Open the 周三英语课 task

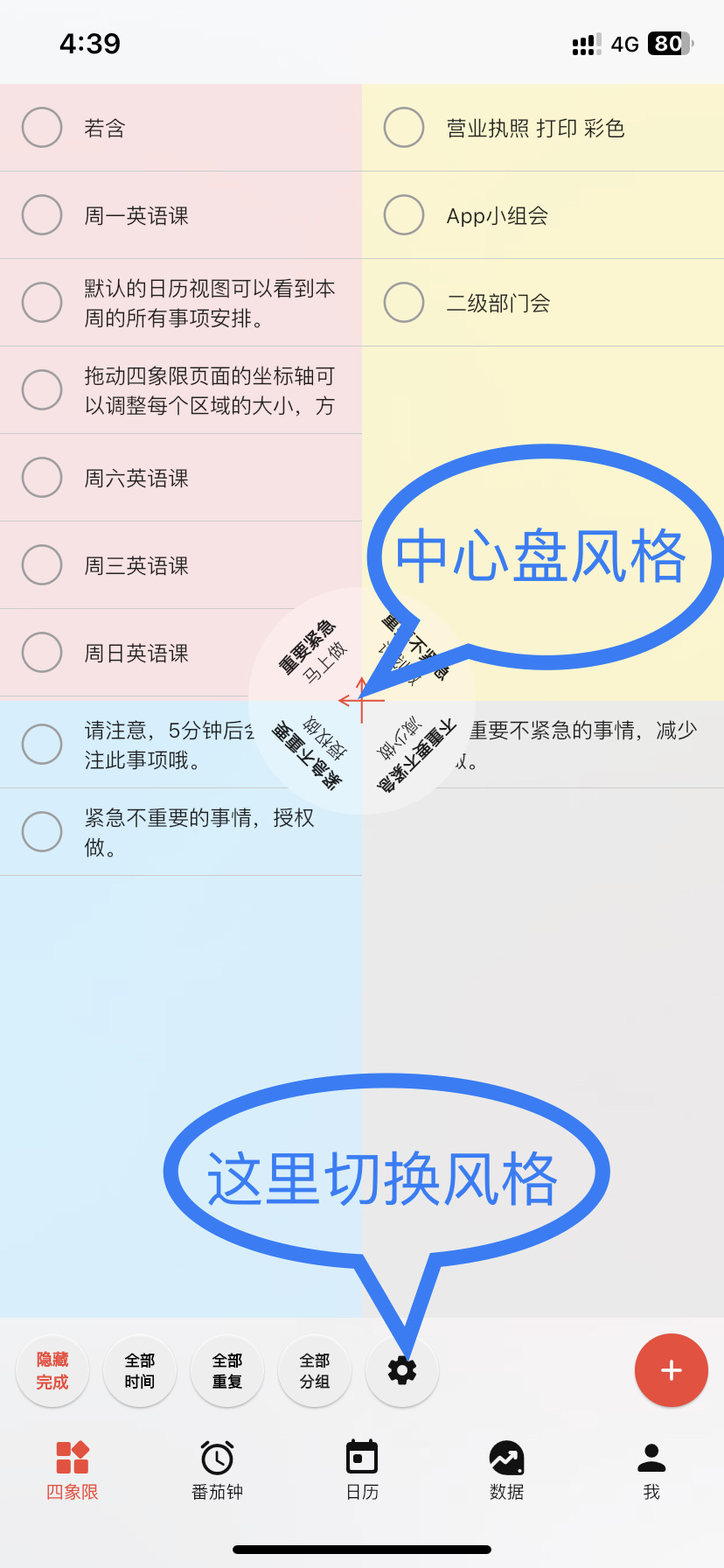point(136,566)
